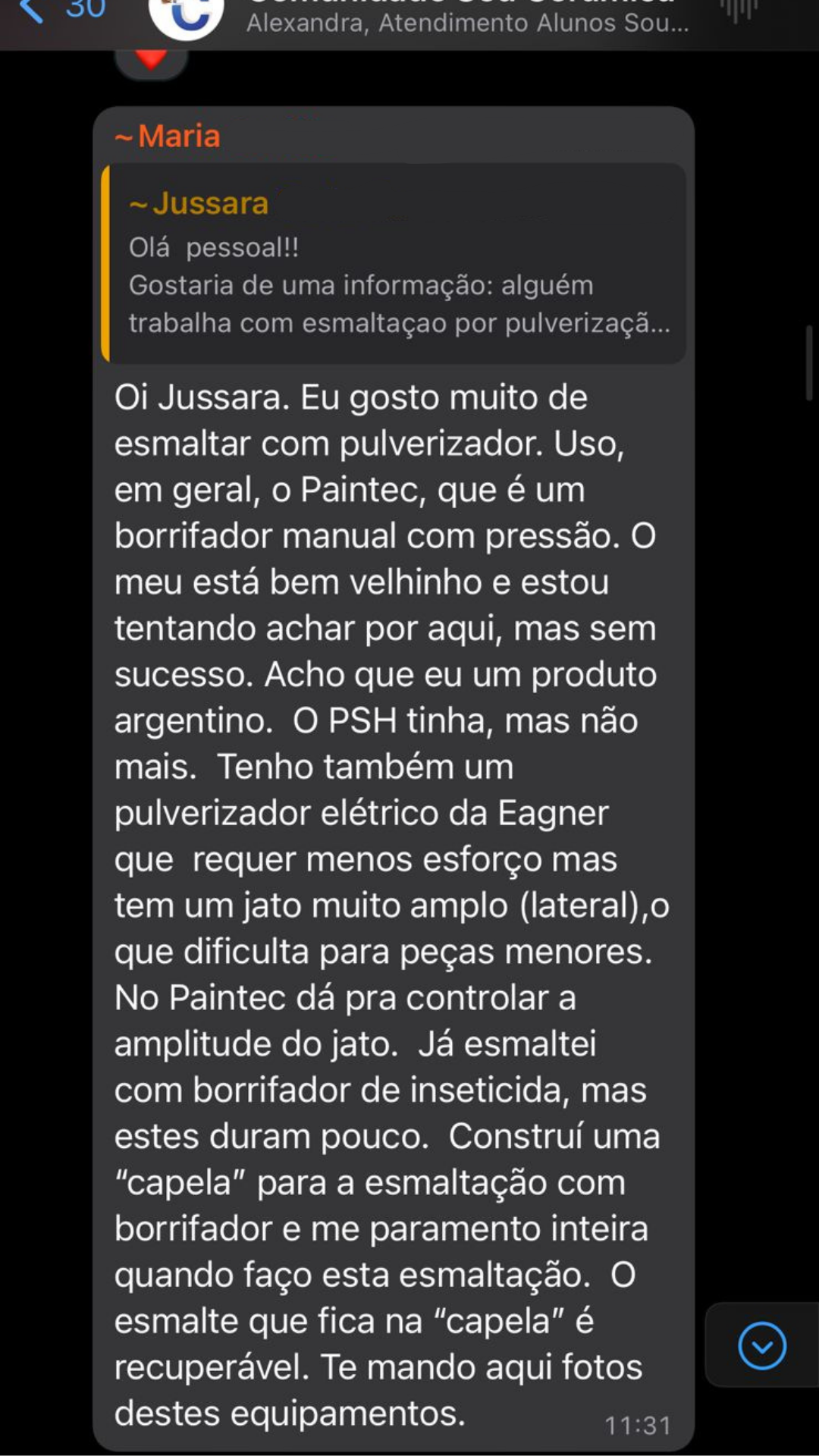Open the group info header
This screenshot has width=819, height=1456.
click(466, 20)
